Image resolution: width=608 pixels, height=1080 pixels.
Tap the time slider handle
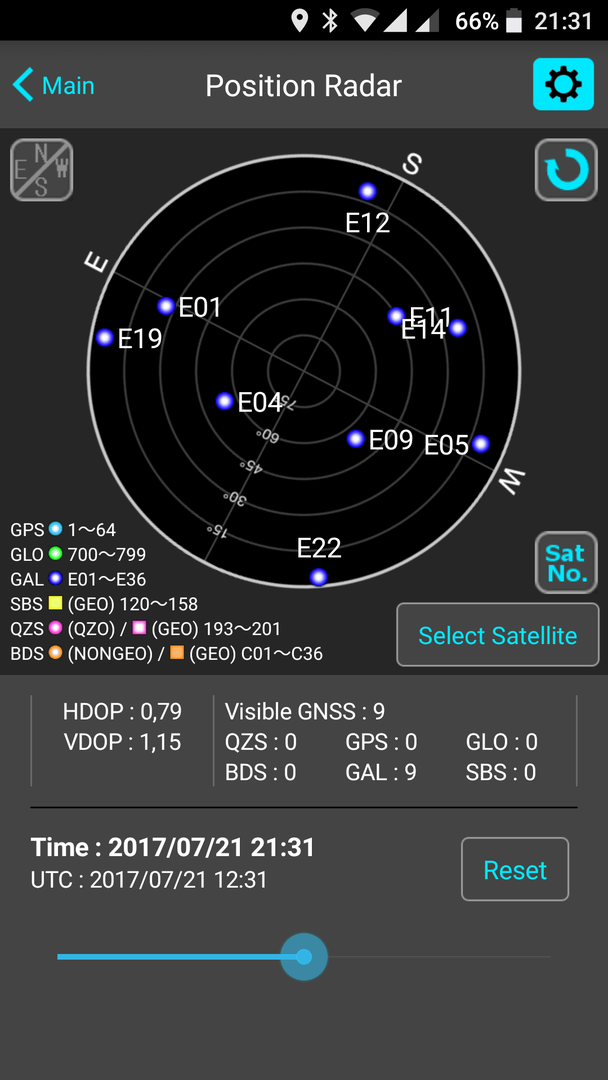point(304,957)
